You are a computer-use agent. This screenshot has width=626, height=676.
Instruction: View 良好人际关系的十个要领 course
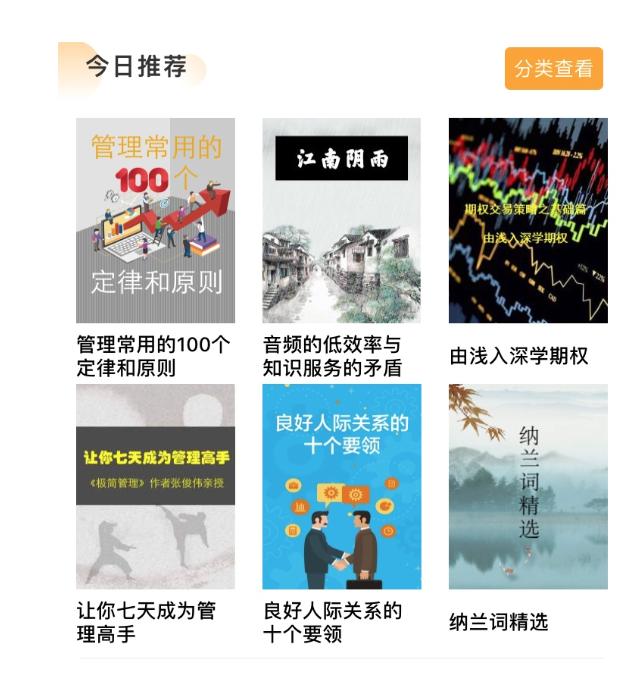pos(341,487)
